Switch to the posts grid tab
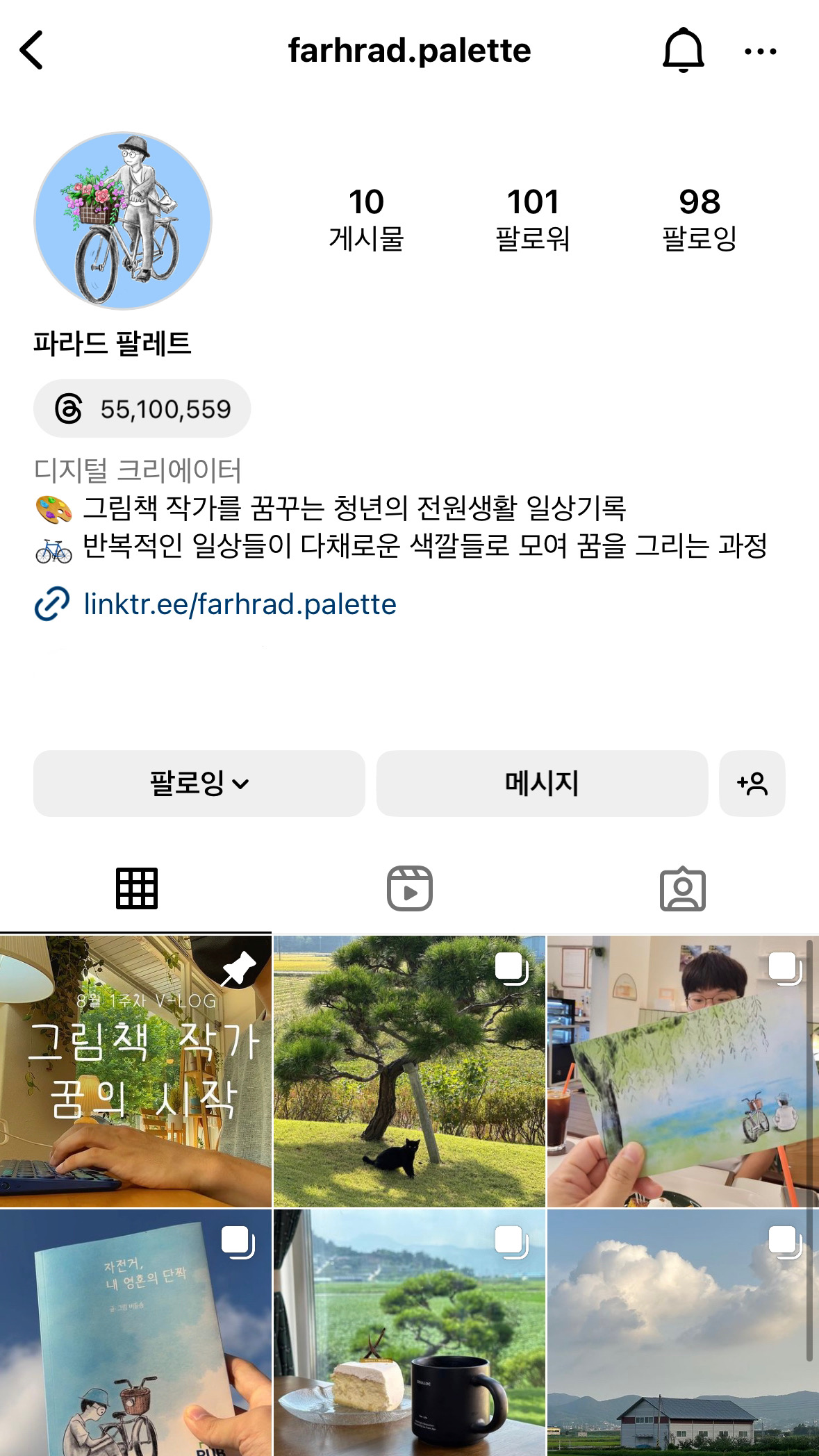 (136, 888)
